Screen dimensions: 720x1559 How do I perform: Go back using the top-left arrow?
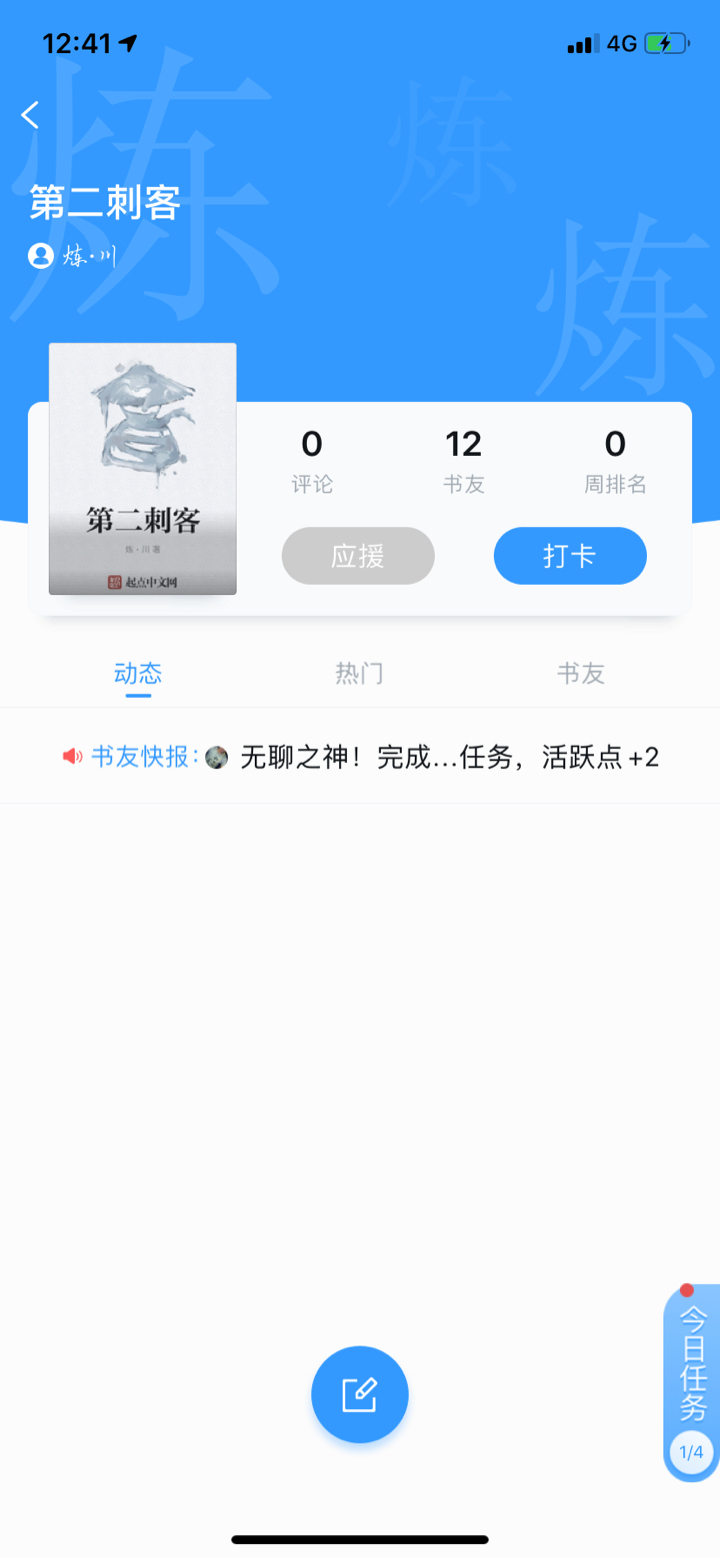pyautogui.click(x=31, y=115)
